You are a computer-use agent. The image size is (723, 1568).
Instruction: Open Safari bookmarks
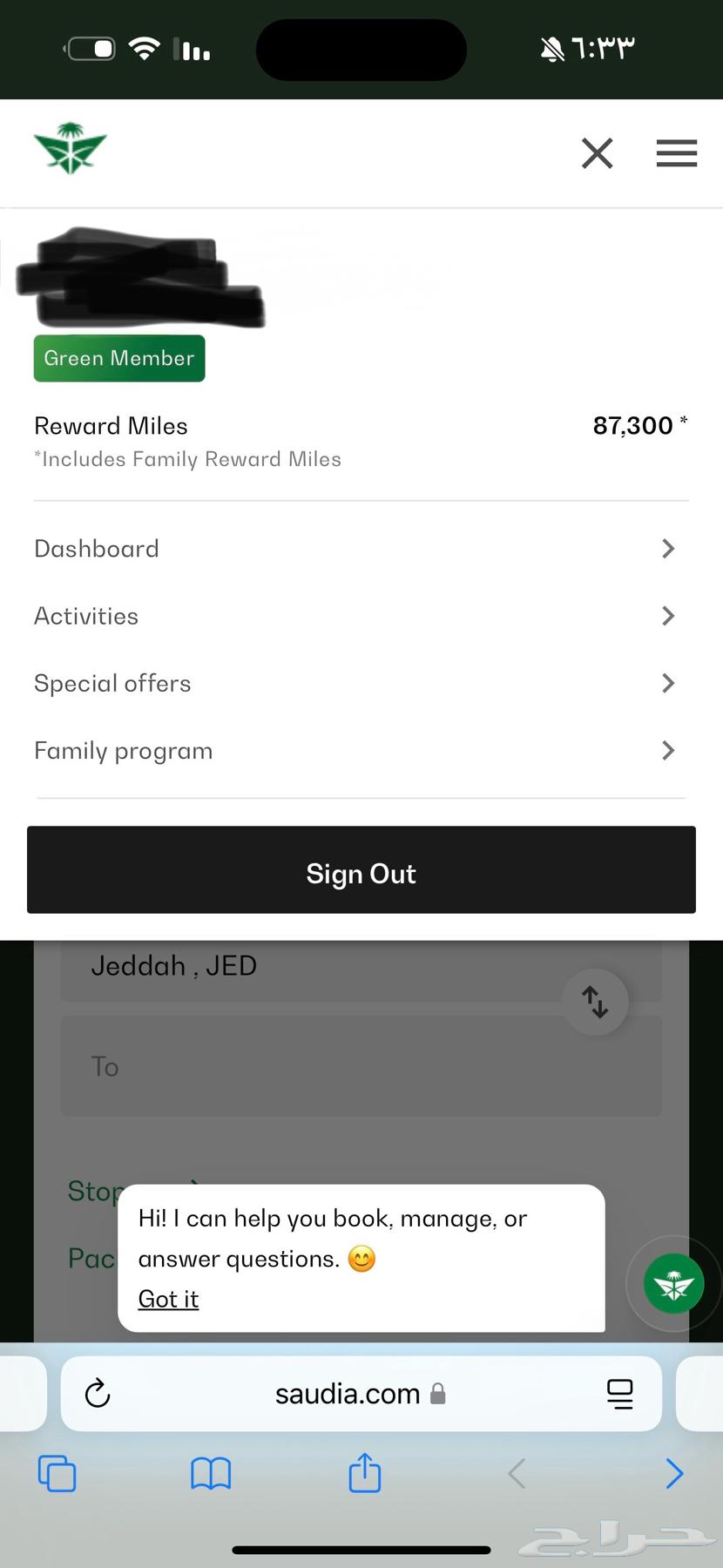(211, 1474)
